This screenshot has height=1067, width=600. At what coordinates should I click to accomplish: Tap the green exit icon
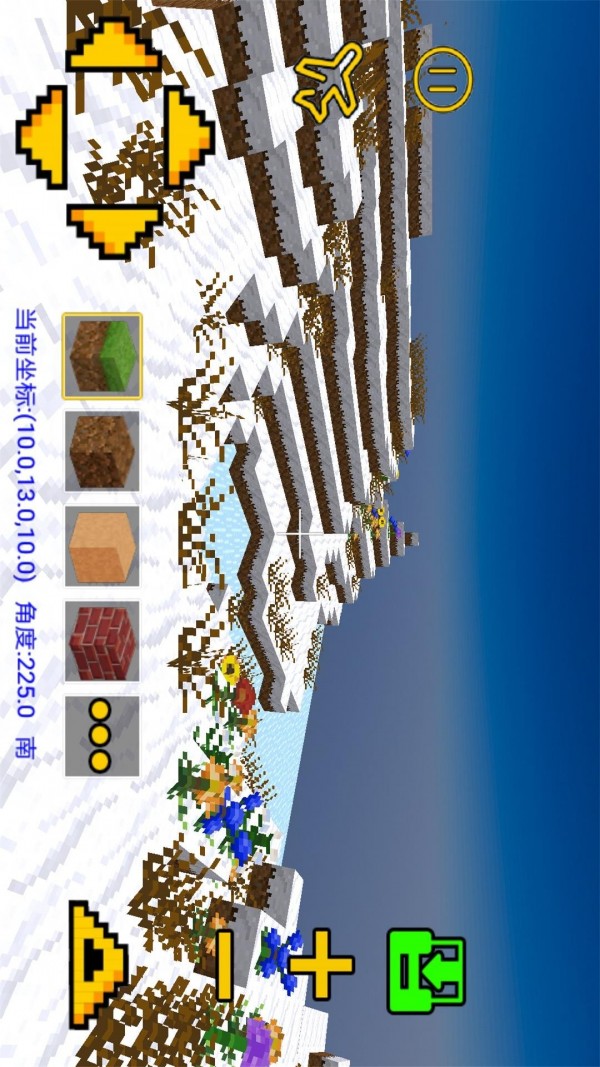click(x=427, y=971)
